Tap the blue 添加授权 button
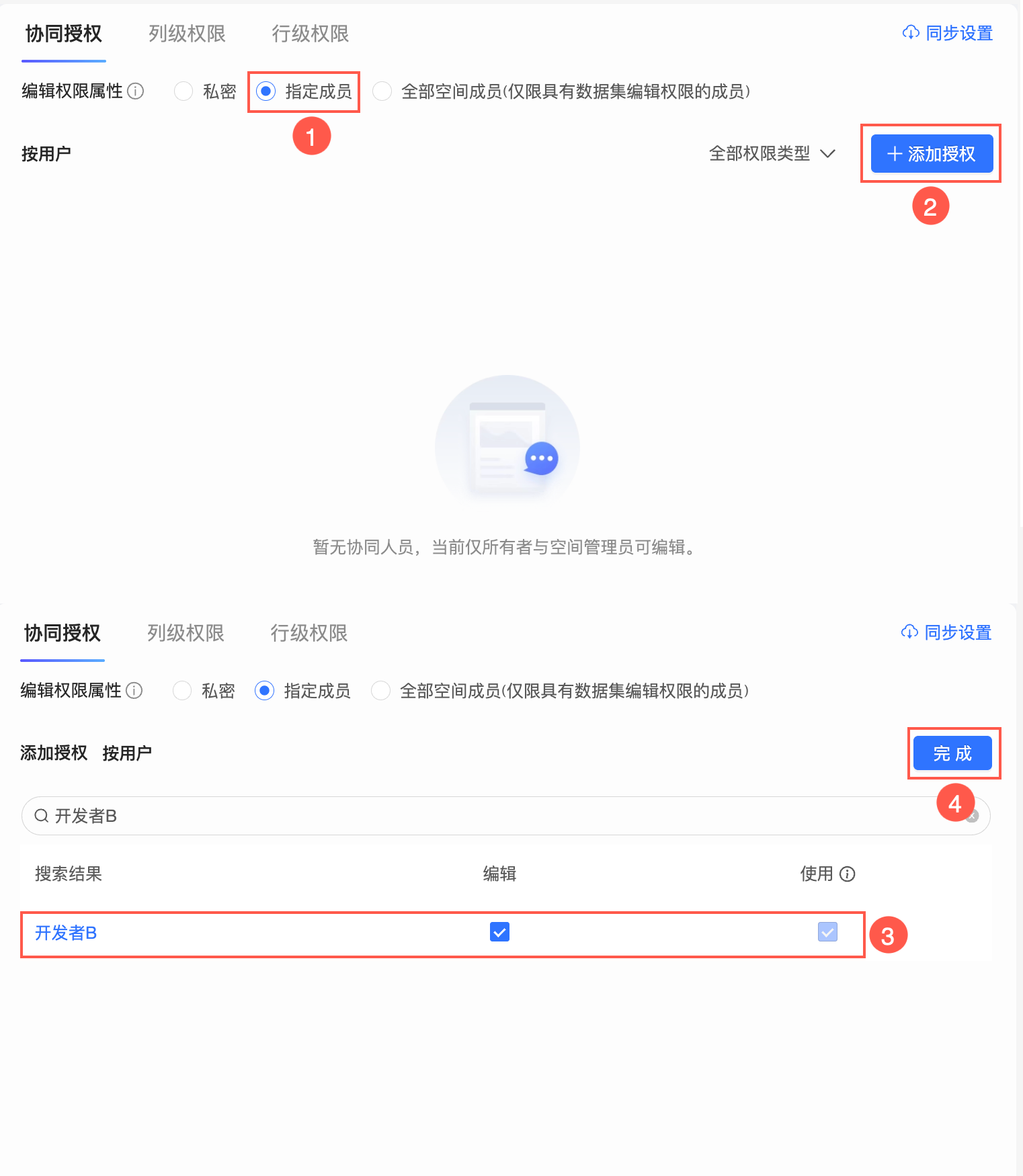 click(x=932, y=154)
